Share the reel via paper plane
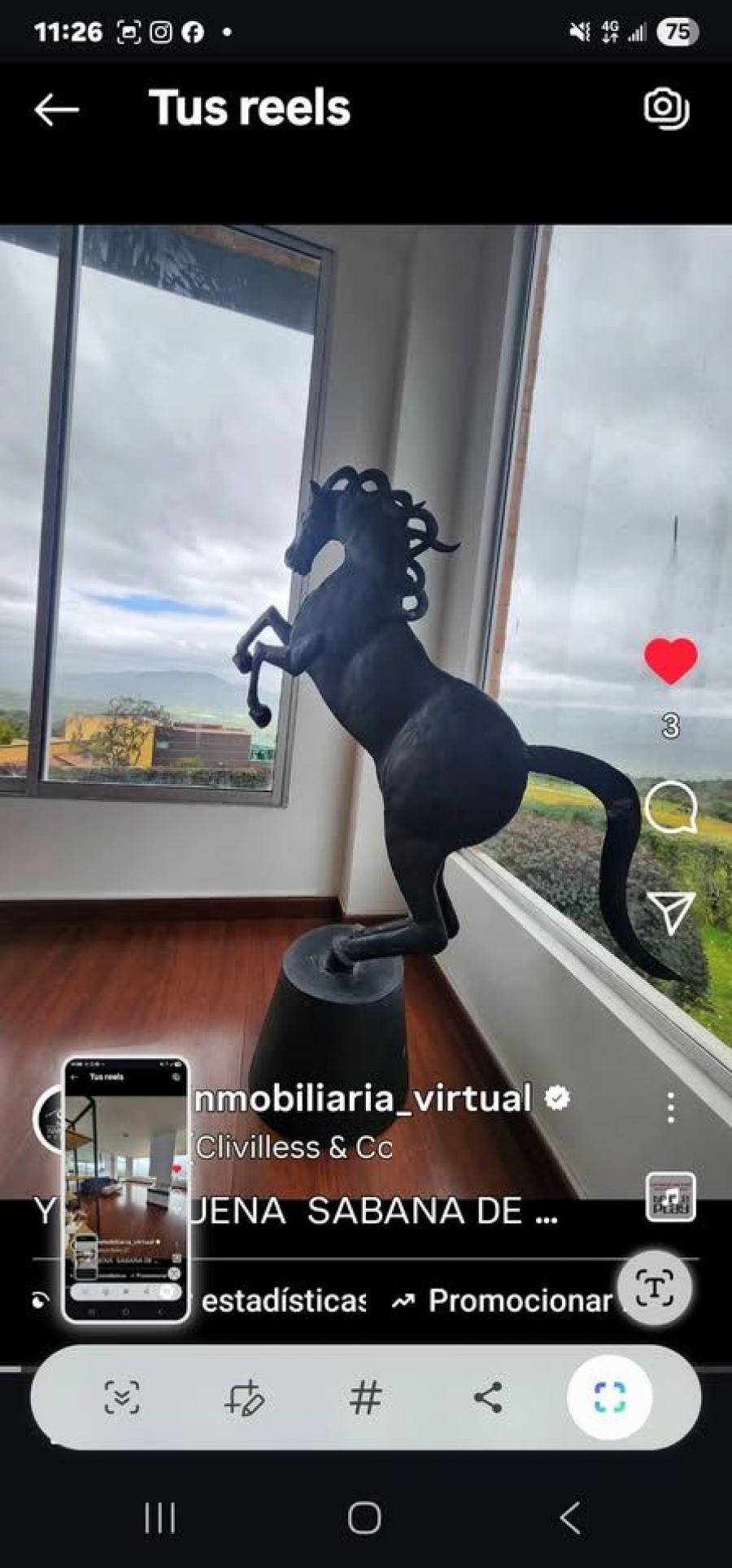This screenshot has width=732, height=1568. [670, 912]
